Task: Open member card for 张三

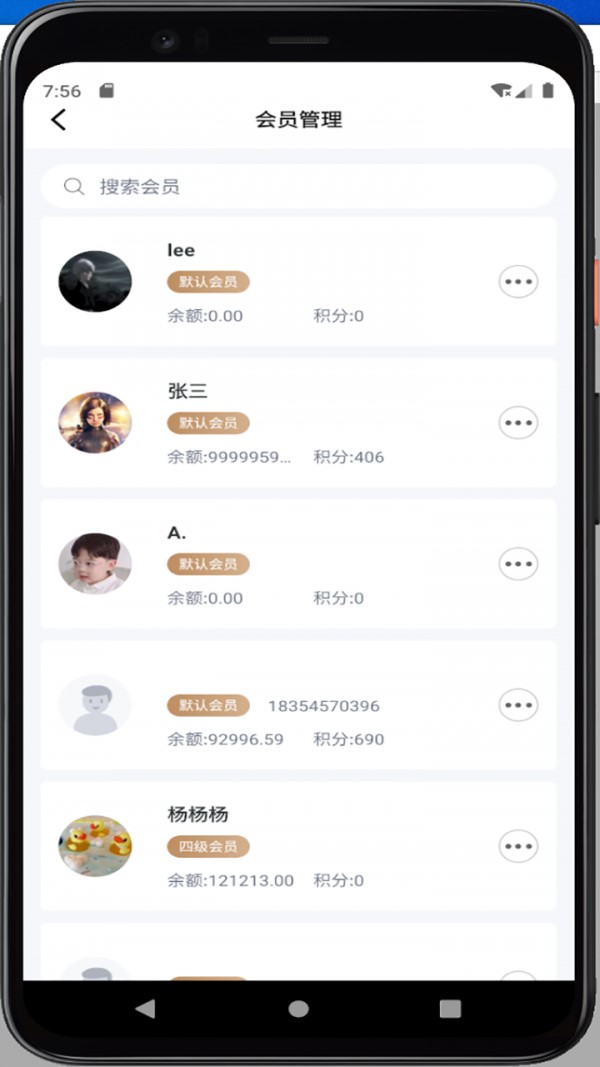Action: pos(300,423)
